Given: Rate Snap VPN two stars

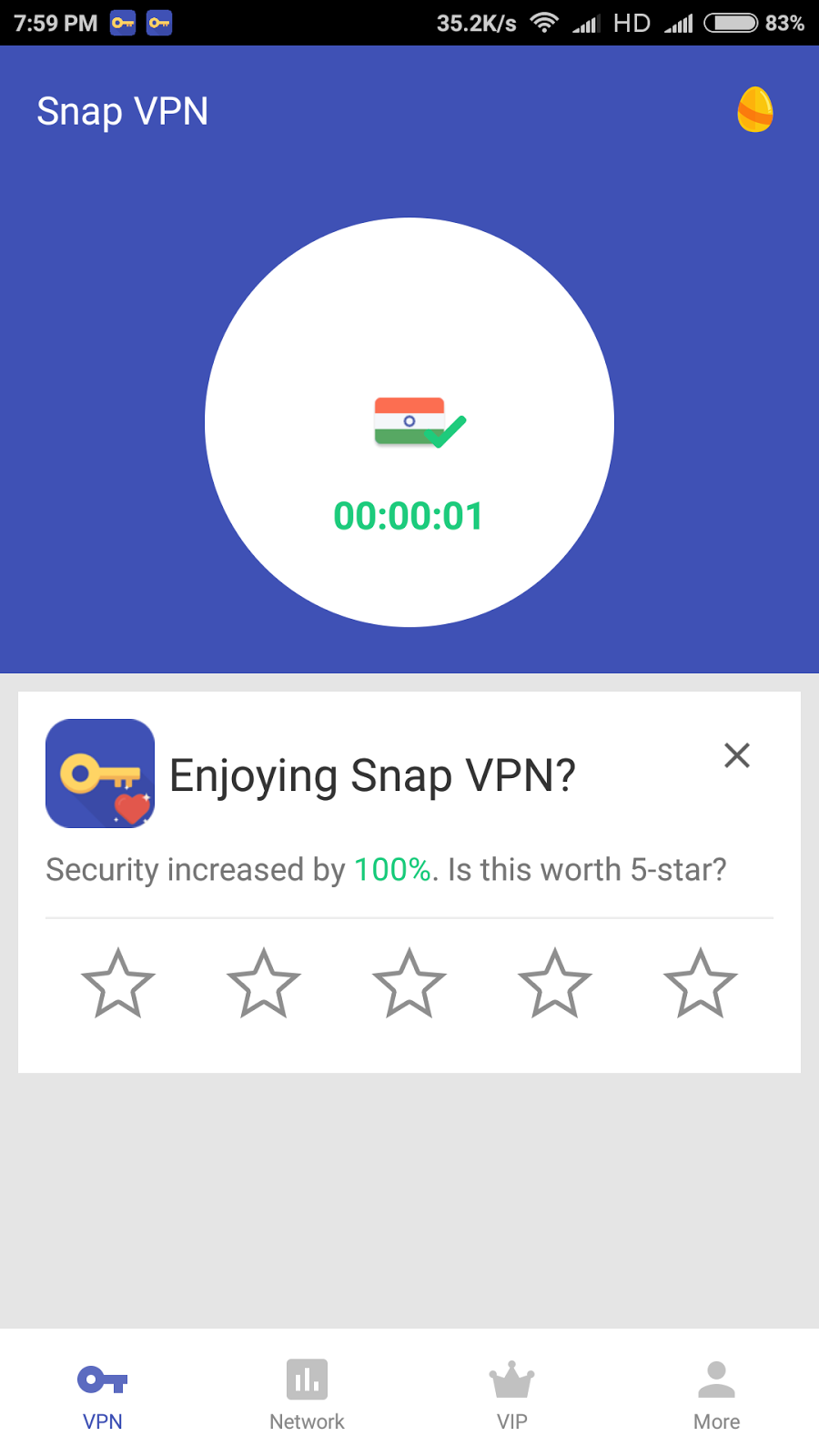Looking at the screenshot, I should [x=264, y=983].
